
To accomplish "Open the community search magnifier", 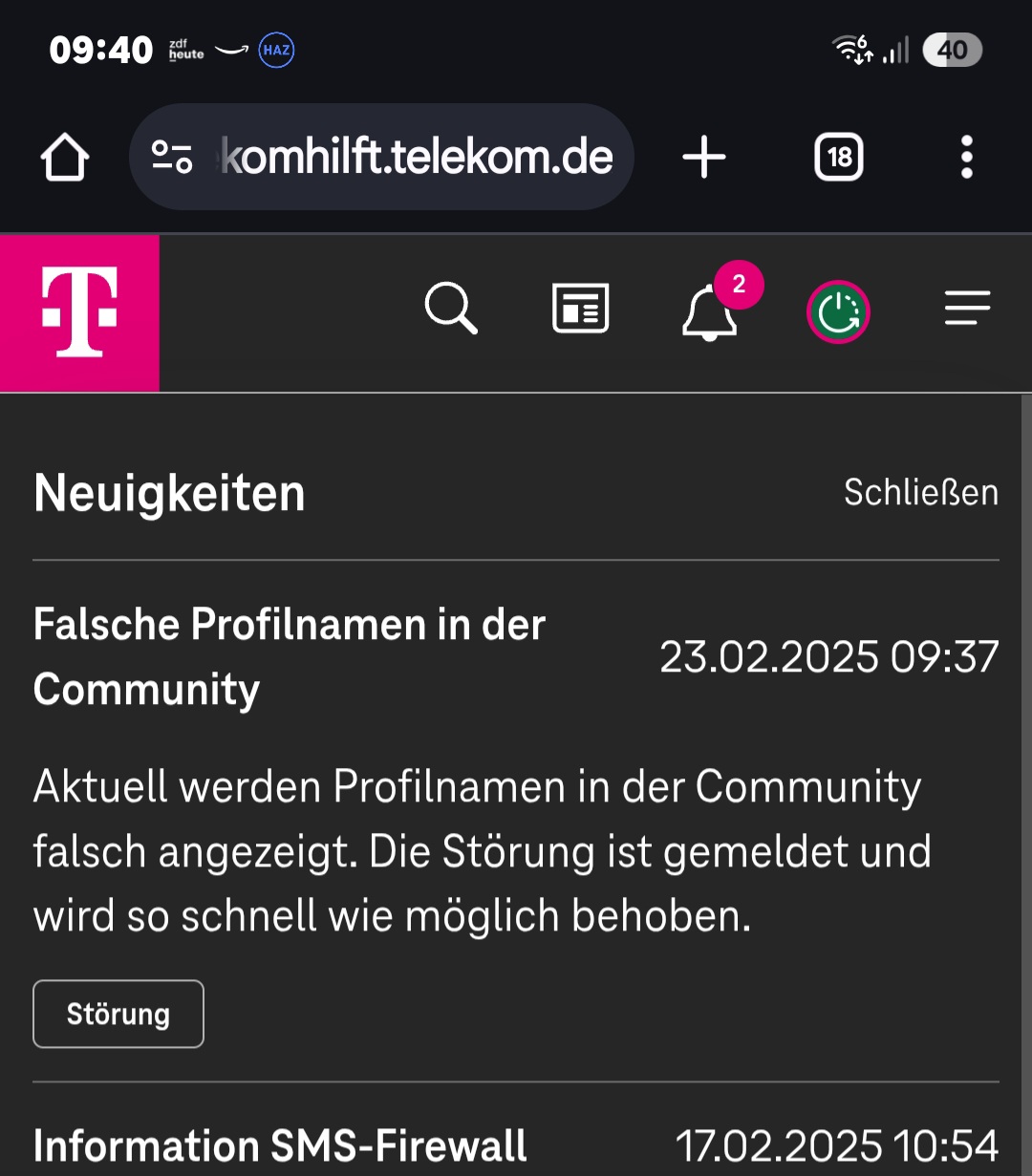I will point(450,310).
